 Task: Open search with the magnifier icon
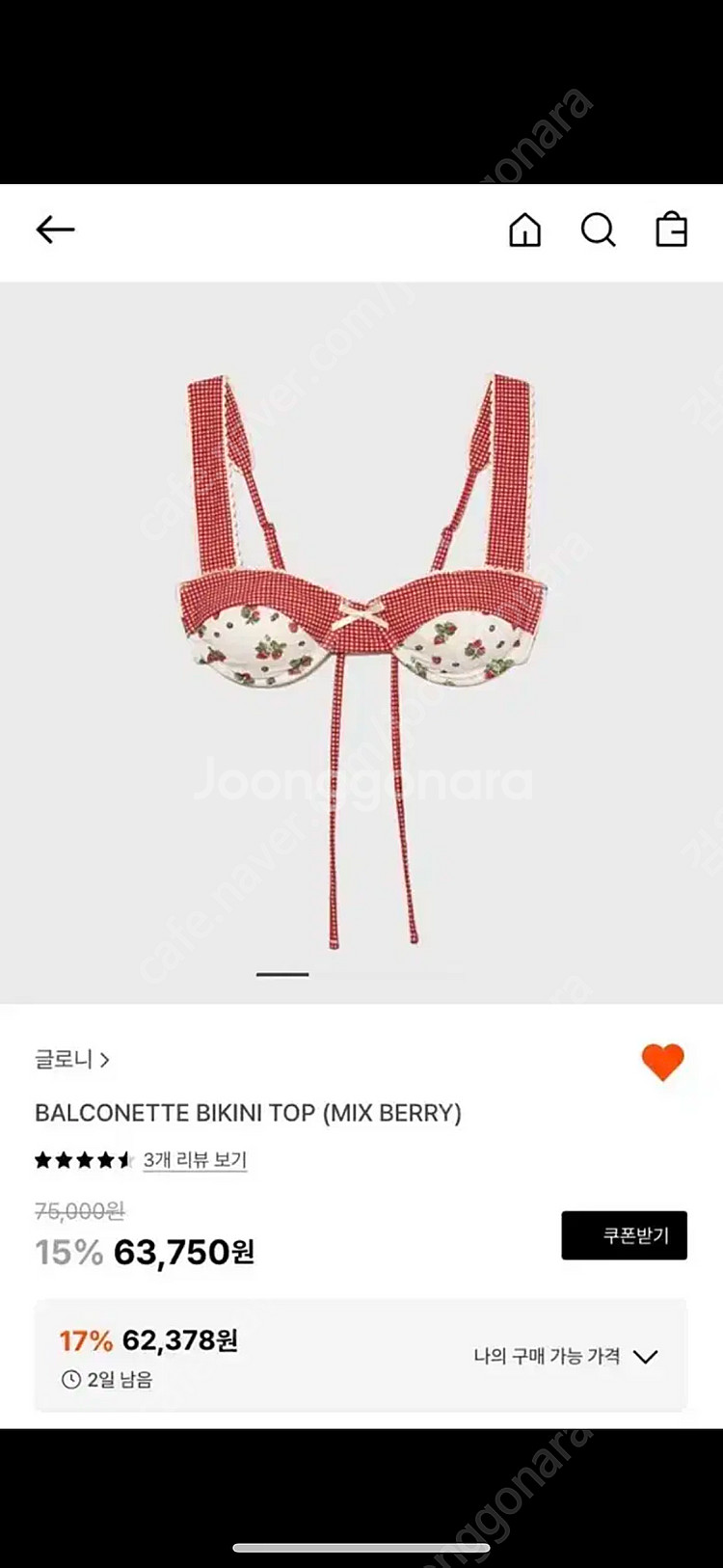click(x=598, y=230)
